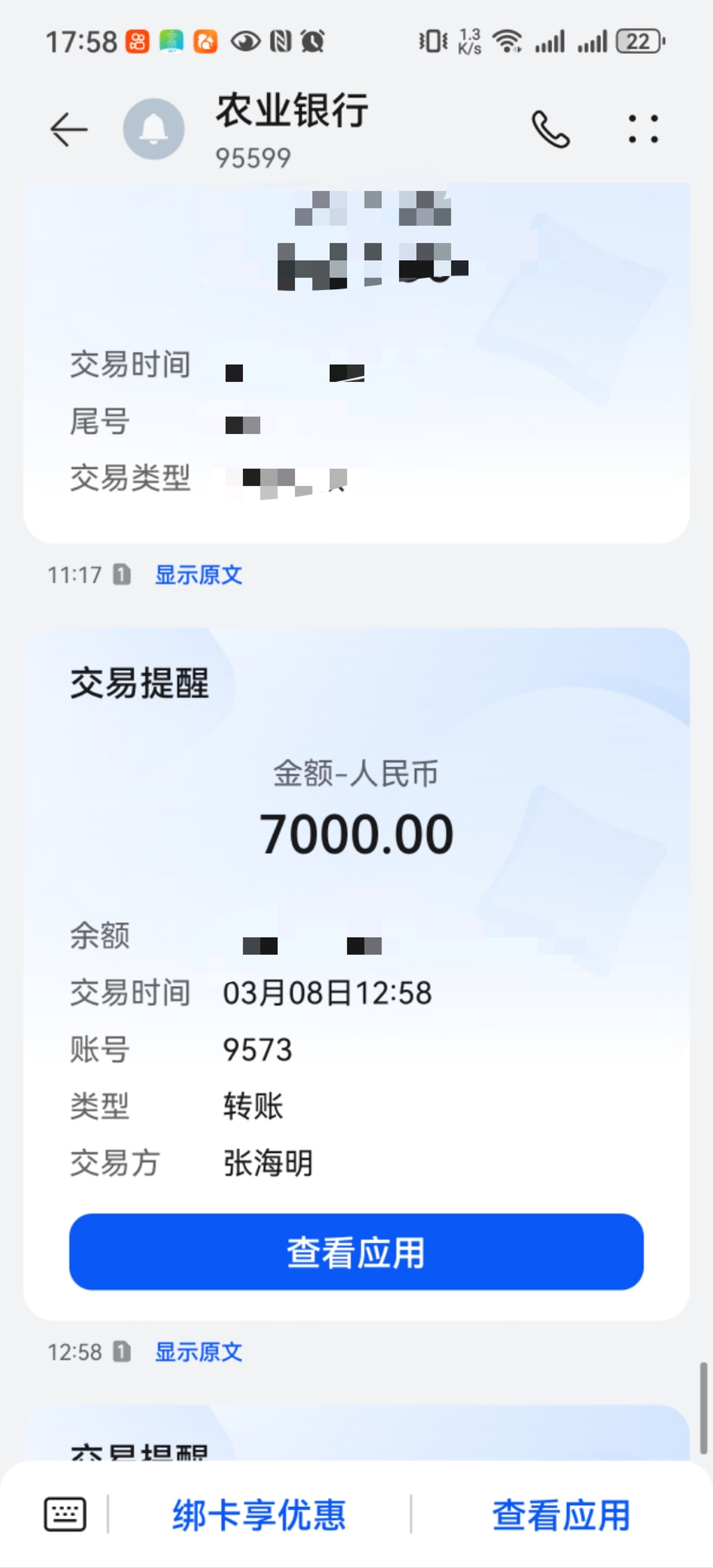
Task: Show original text of the 11:17 message
Action: (199, 575)
